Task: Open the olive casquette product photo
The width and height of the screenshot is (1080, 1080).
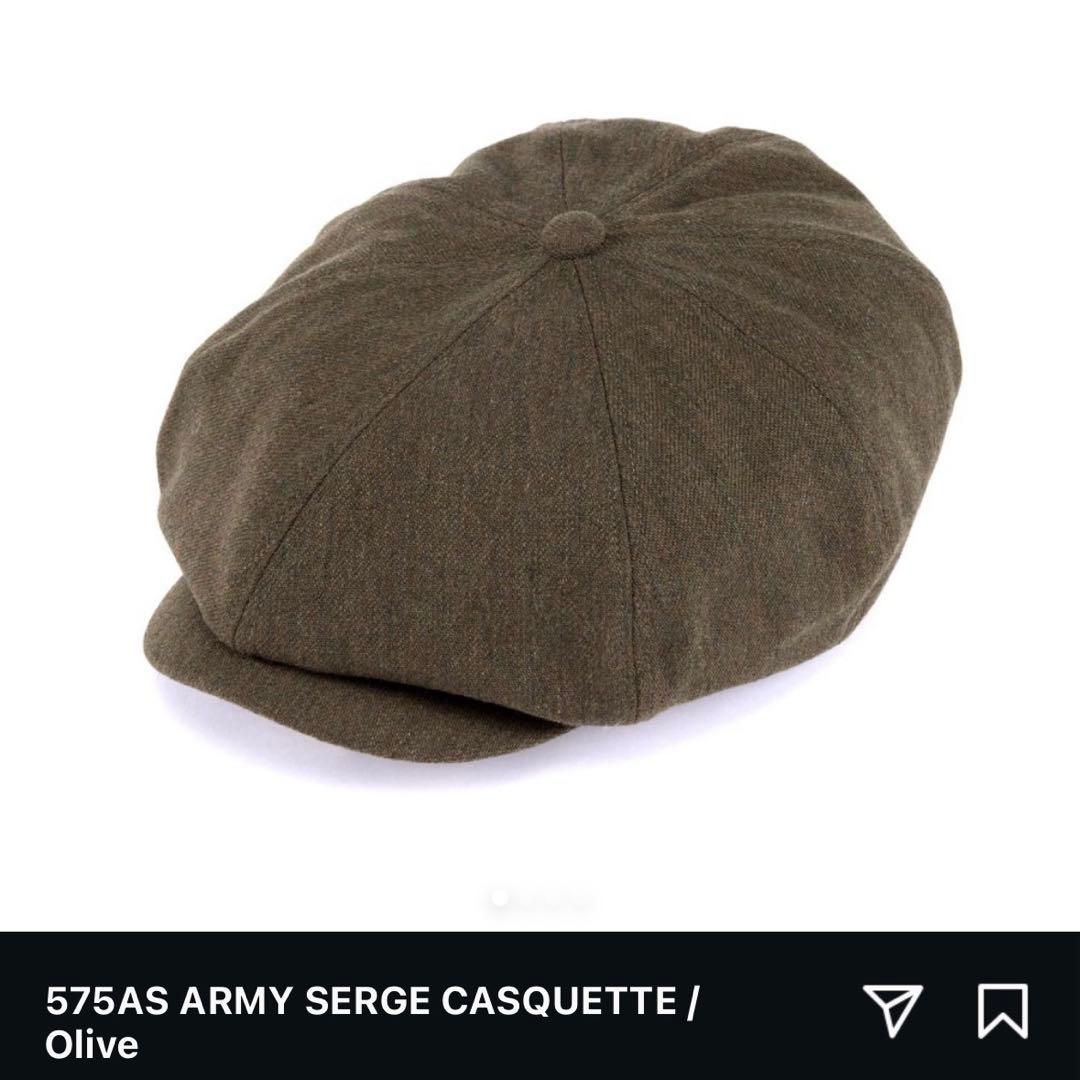Action: pos(555,420)
